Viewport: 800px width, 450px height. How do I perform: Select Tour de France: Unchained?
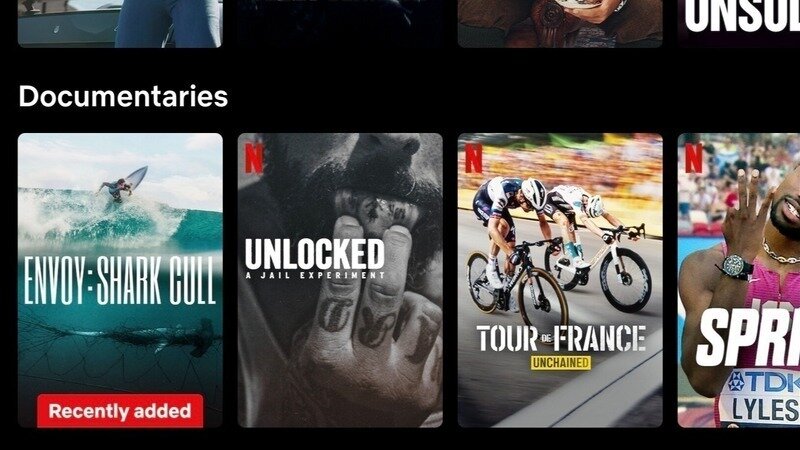click(x=560, y=280)
